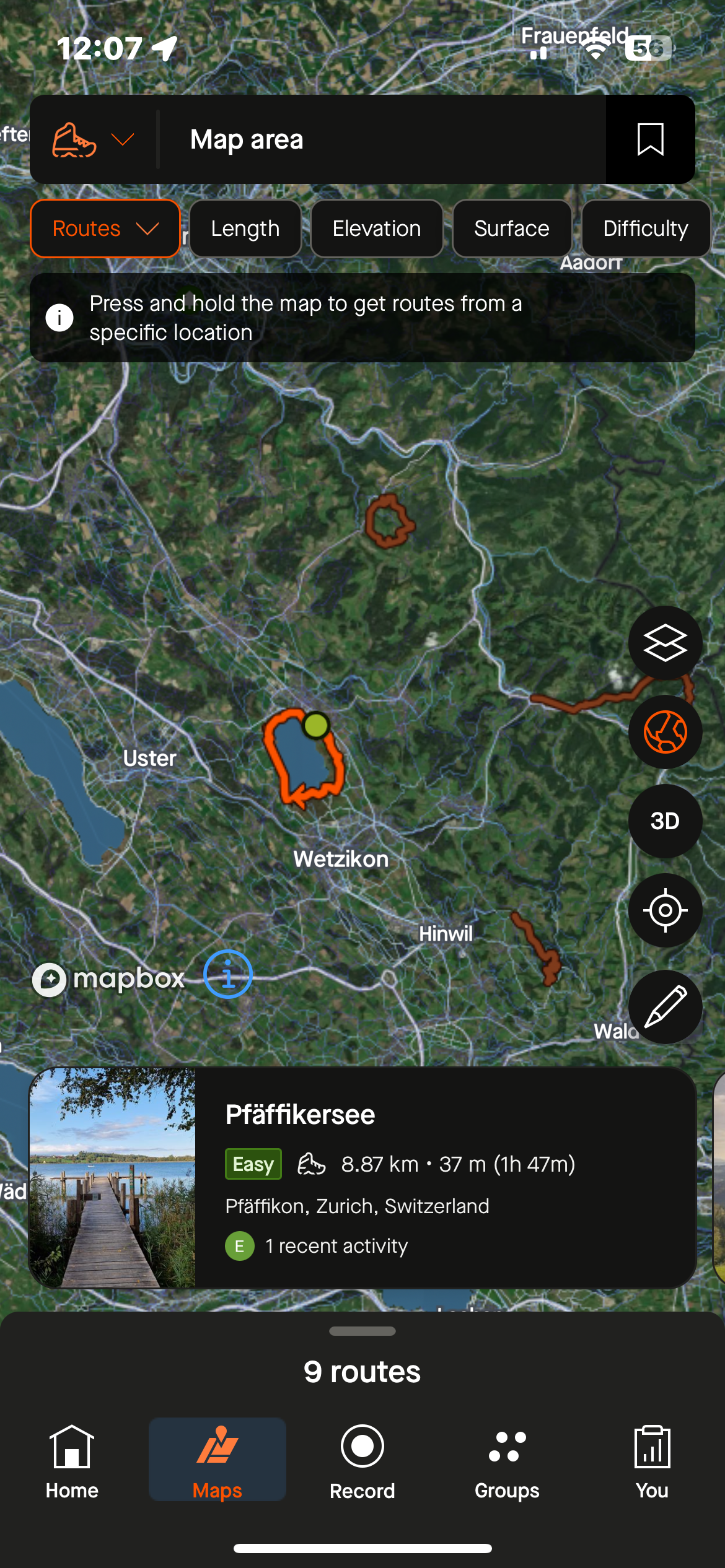Switch to the You tab

tap(652, 1461)
